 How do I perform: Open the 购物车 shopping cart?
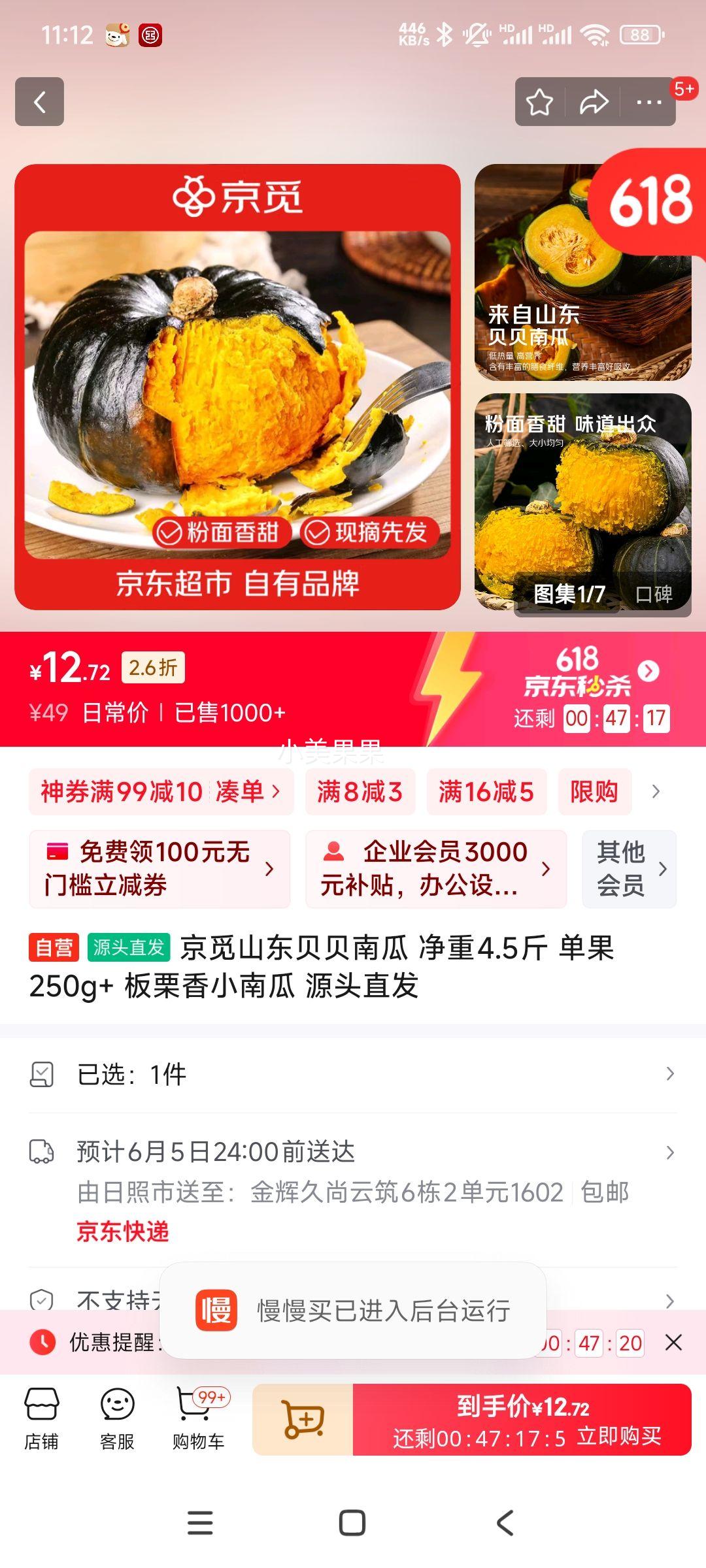(x=199, y=1419)
